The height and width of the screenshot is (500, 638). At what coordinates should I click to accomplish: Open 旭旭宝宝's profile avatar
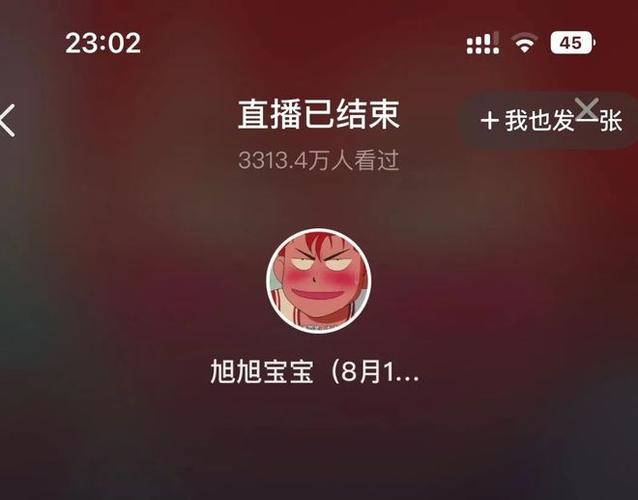(319, 281)
